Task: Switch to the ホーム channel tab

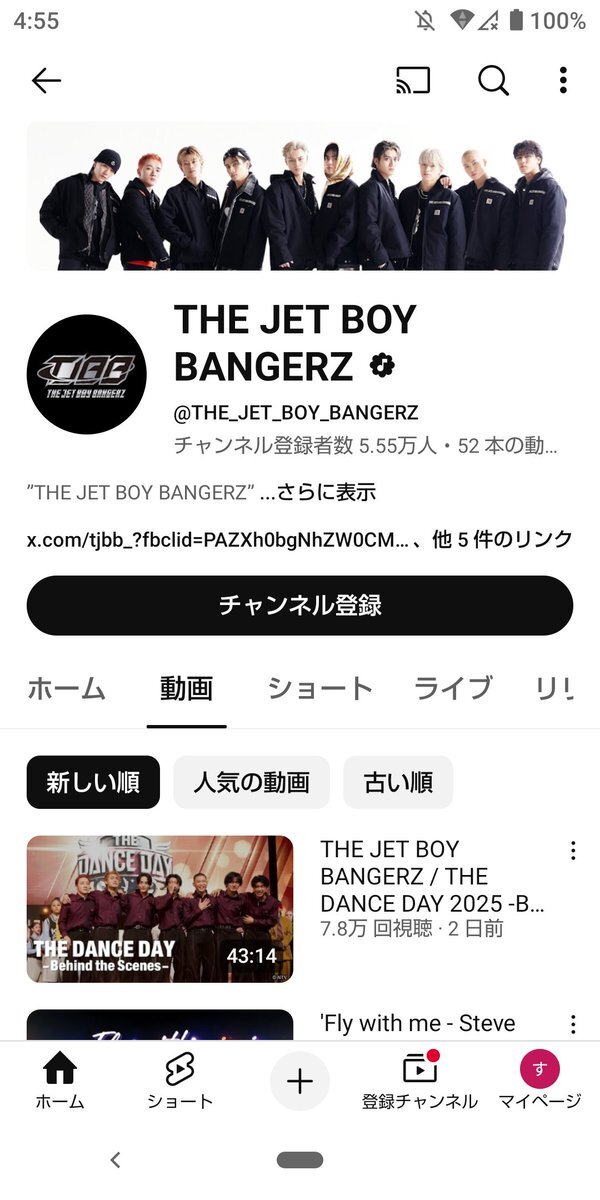Action: tap(66, 688)
